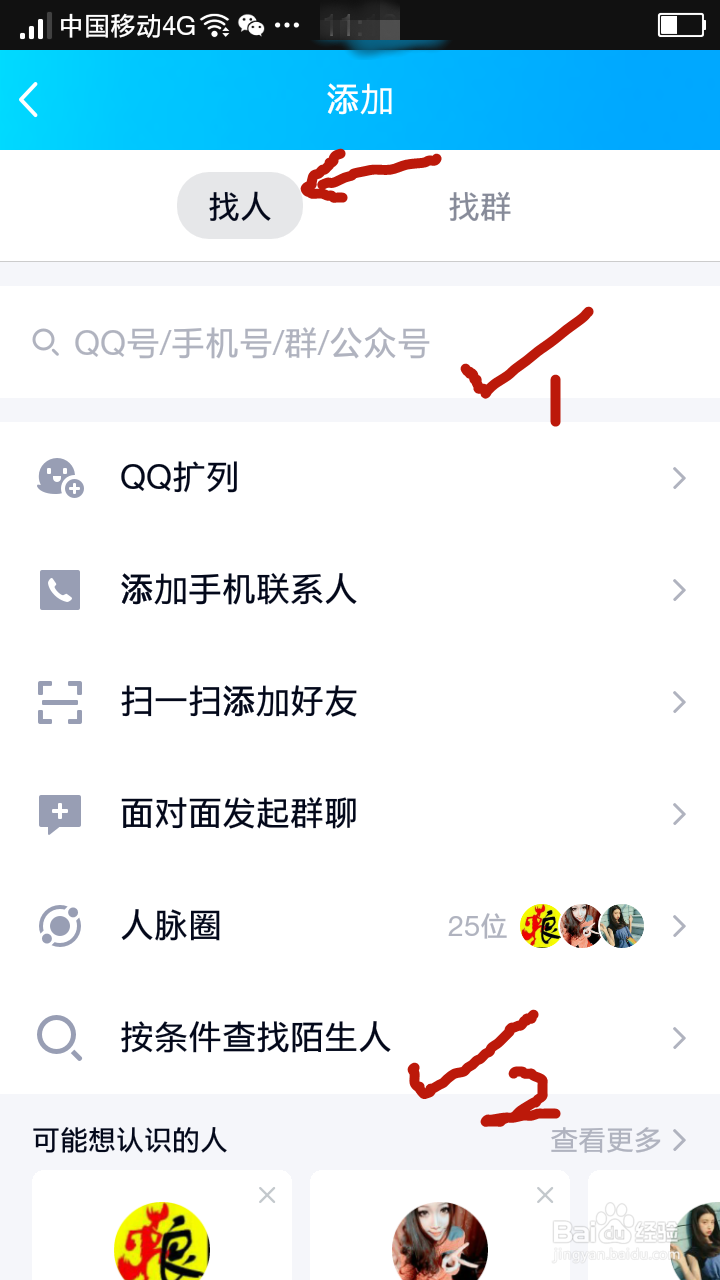The width and height of the screenshot is (720, 1280).
Task: Expand the QQ扩列 row chevron
Action: pos(681,478)
